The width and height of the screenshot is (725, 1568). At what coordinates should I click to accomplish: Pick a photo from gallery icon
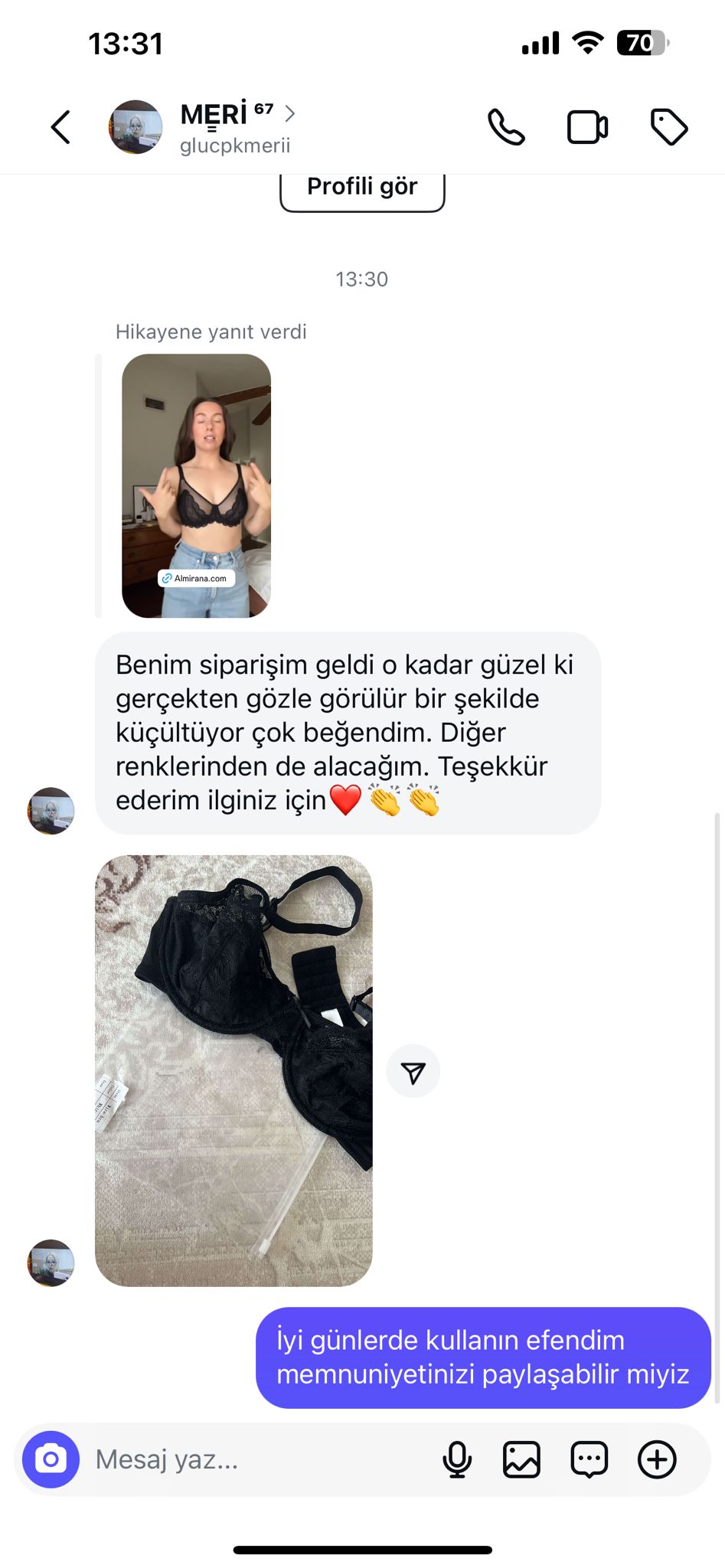521,1459
